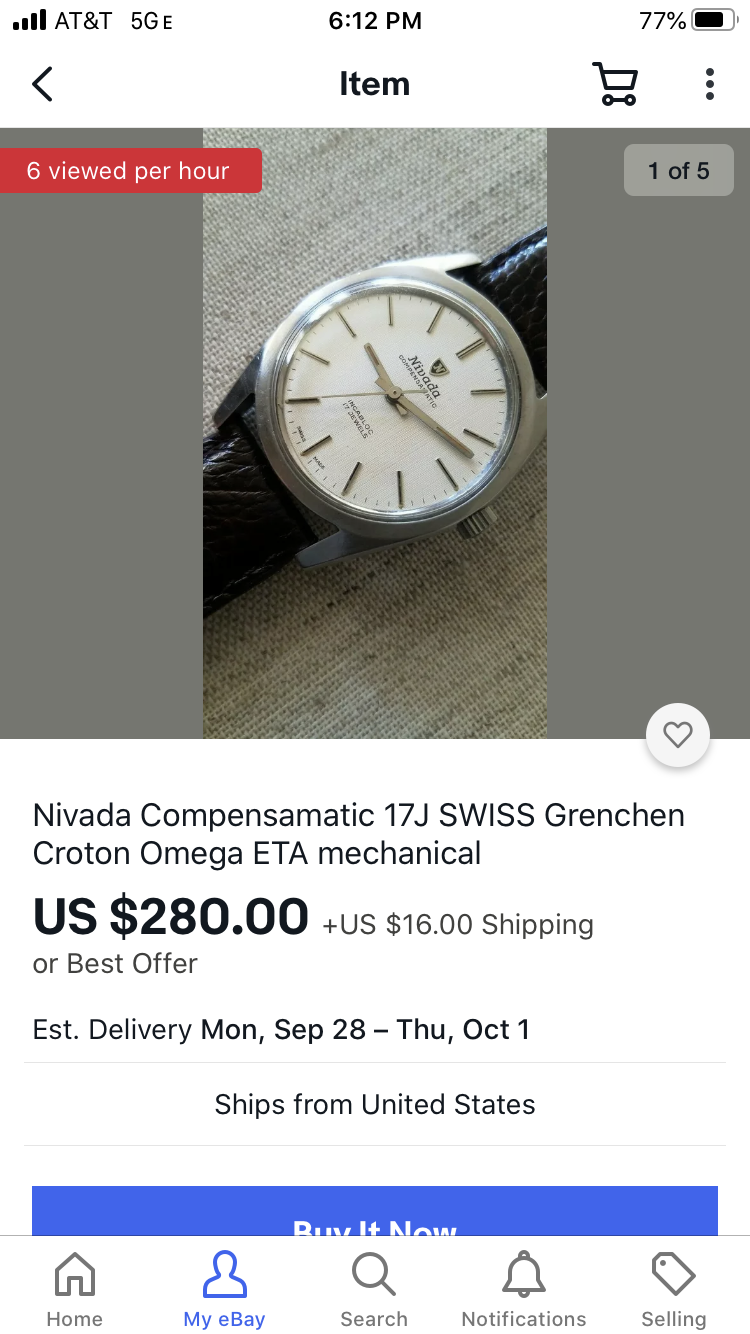The image size is (750, 1334).
Task: Open the shopping cart
Action: coord(614,84)
